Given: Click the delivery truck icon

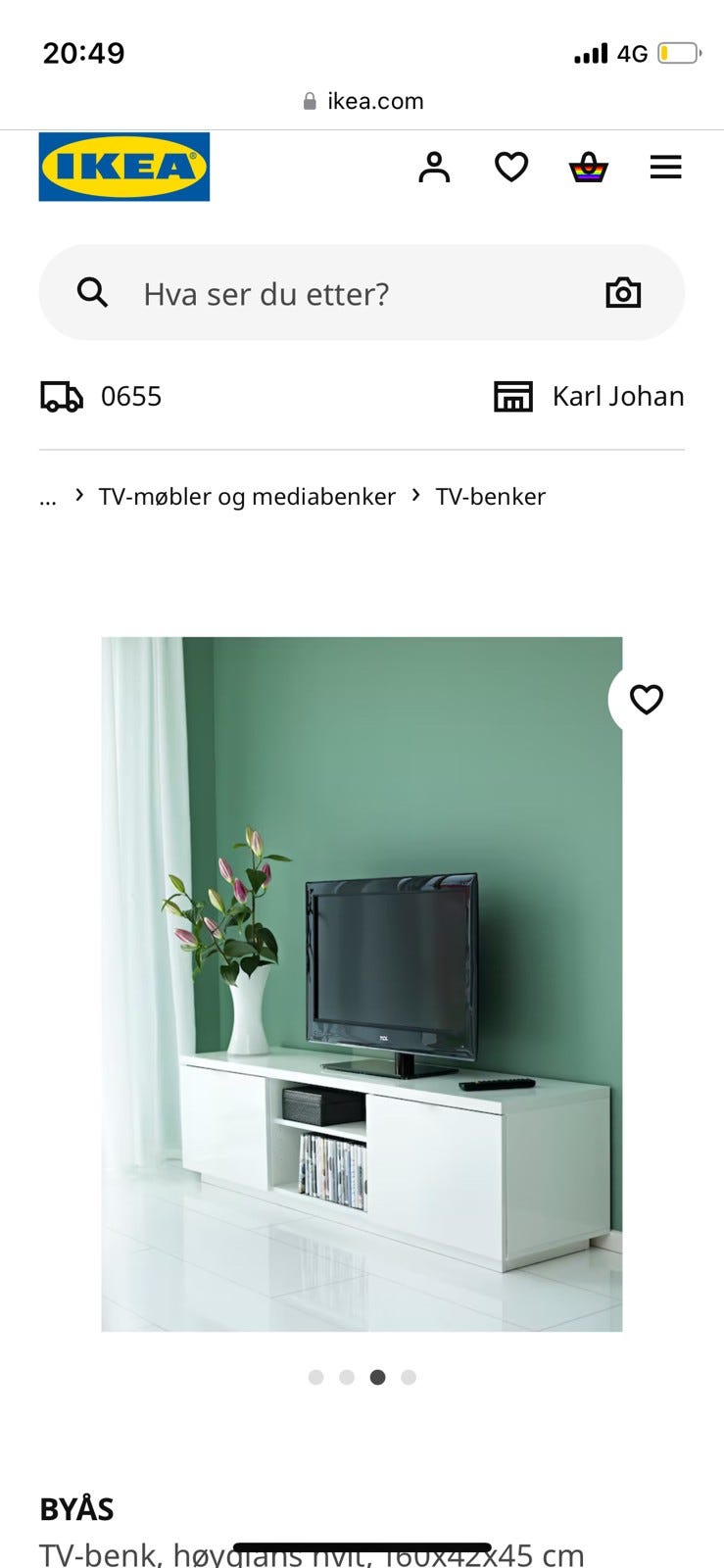Looking at the screenshot, I should 61,396.
